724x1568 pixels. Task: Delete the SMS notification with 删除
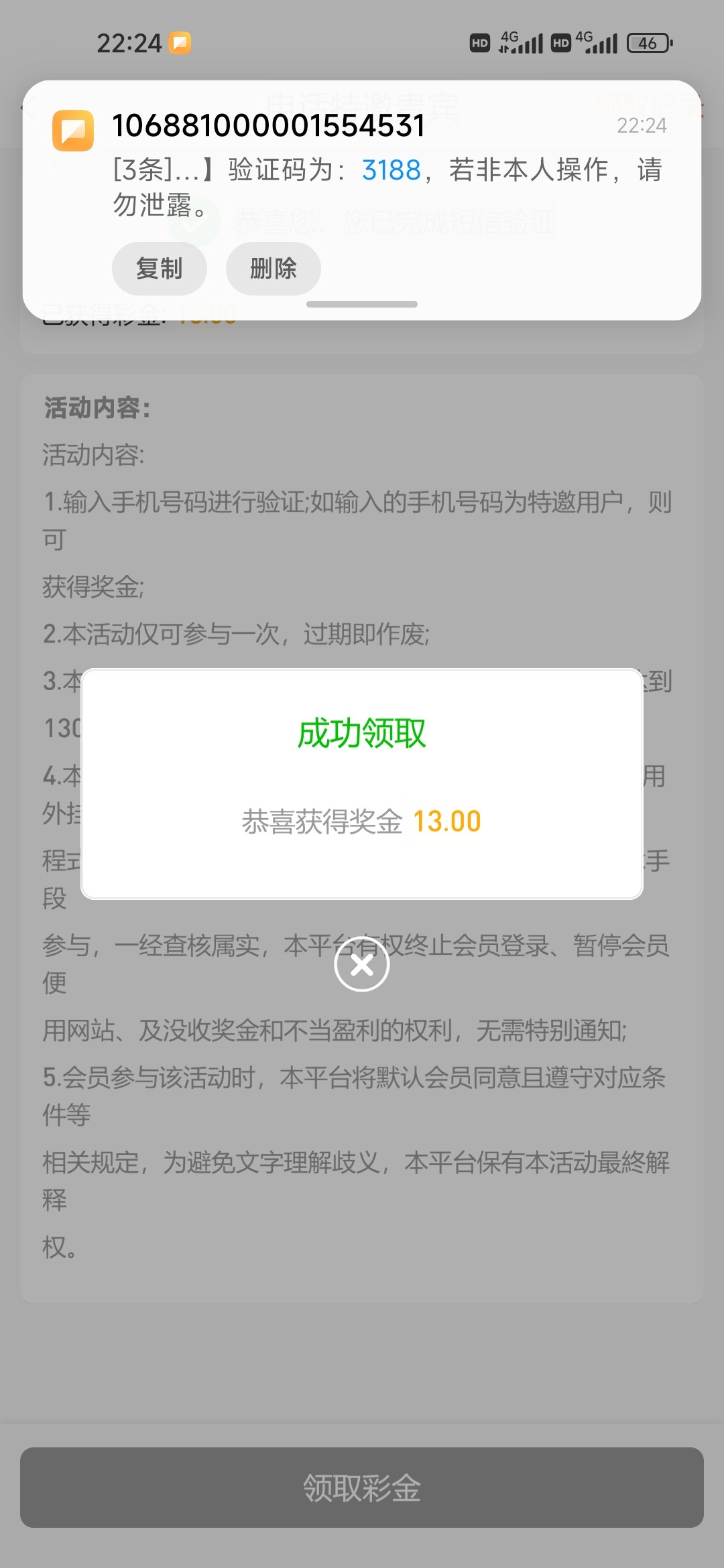click(x=273, y=269)
